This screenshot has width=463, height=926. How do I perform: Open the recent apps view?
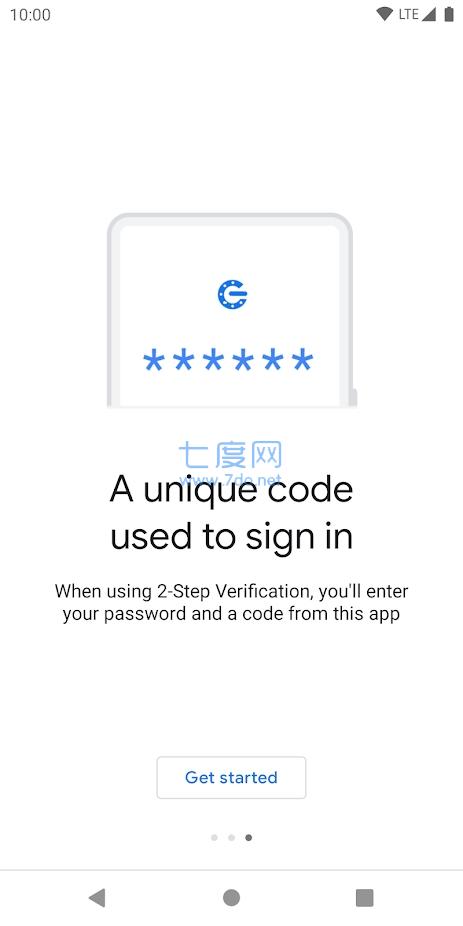point(365,898)
